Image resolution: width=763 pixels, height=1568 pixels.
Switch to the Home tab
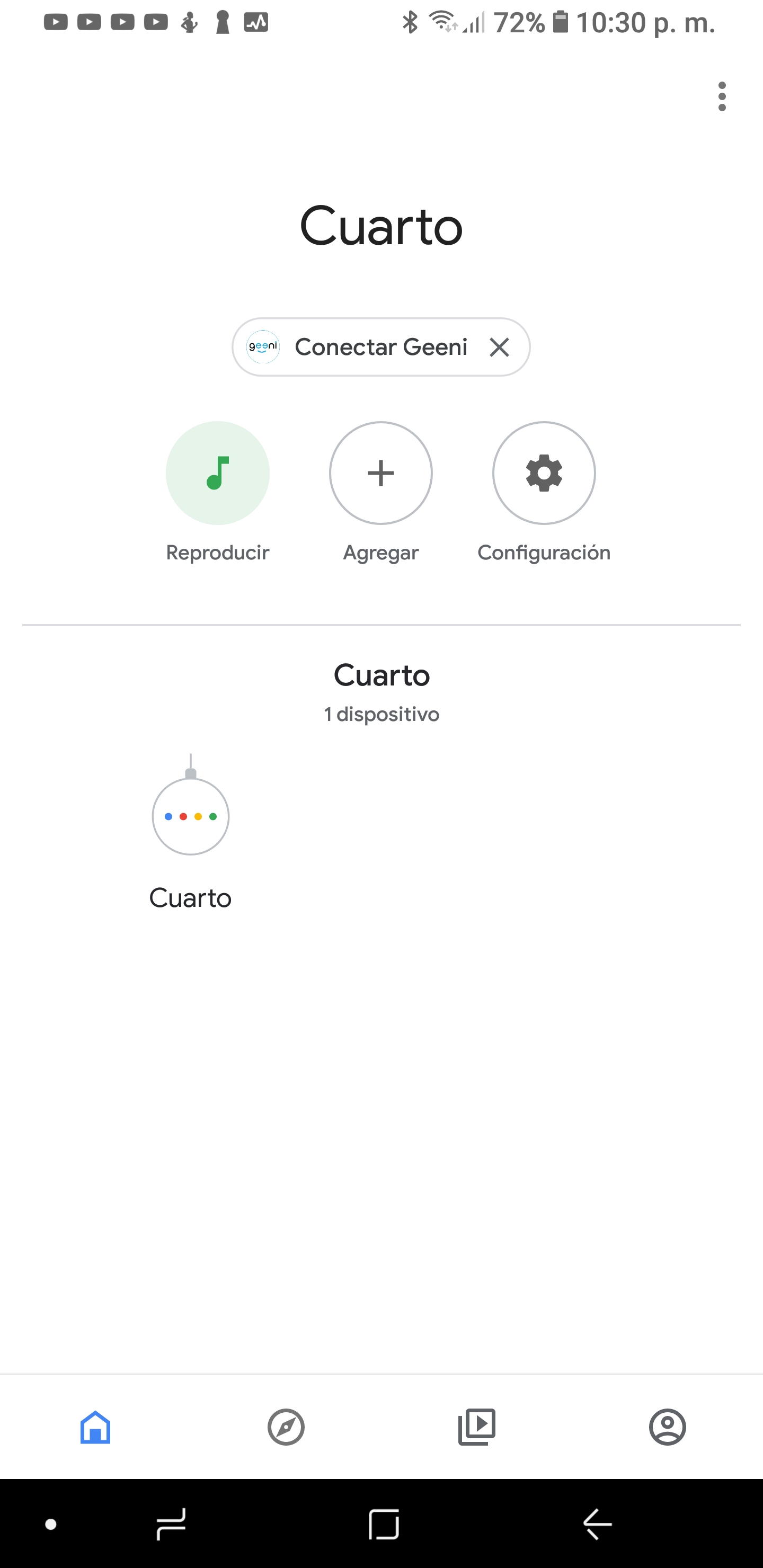pyautogui.click(x=95, y=1426)
